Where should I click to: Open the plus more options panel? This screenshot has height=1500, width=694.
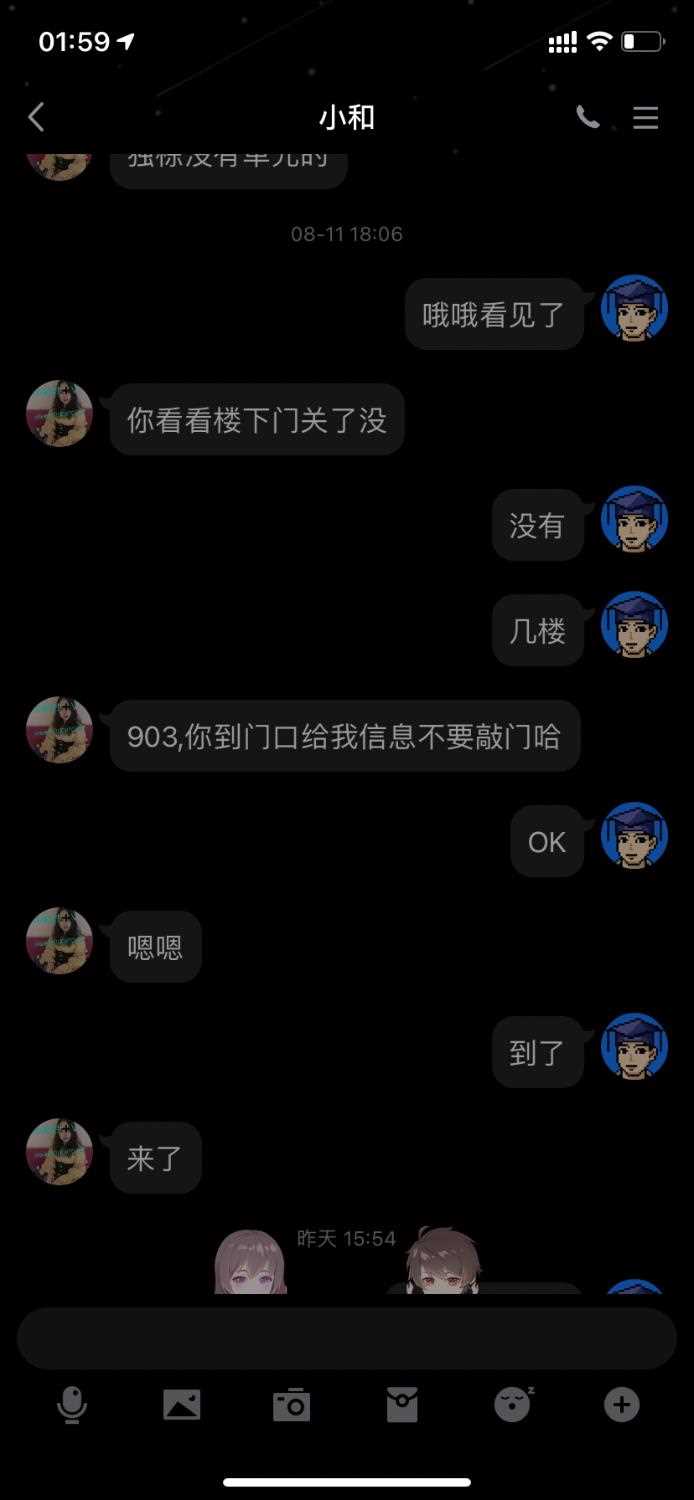point(621,1405)
